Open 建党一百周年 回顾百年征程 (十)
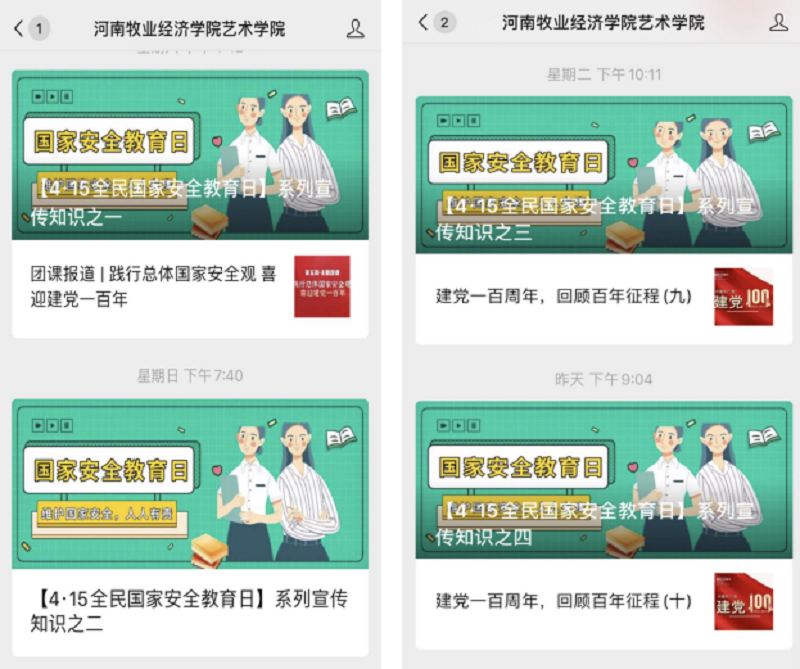The height and width of the screenshot is (669, 800). click(565, 601)
